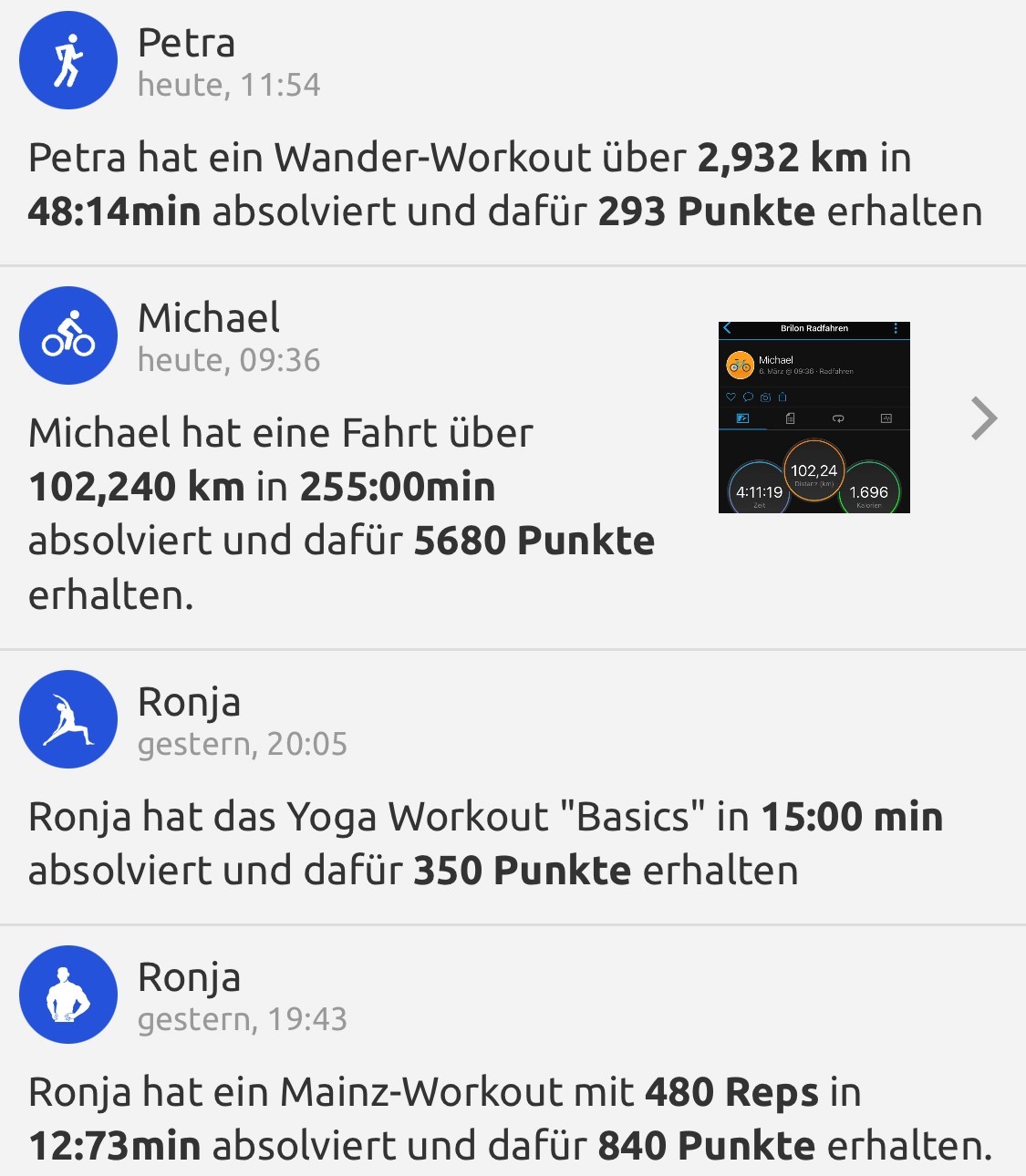Click Michael's orange bicycle avatar in the screenshot
The width and height of the screenshot is (1026, 1176).
740,364
